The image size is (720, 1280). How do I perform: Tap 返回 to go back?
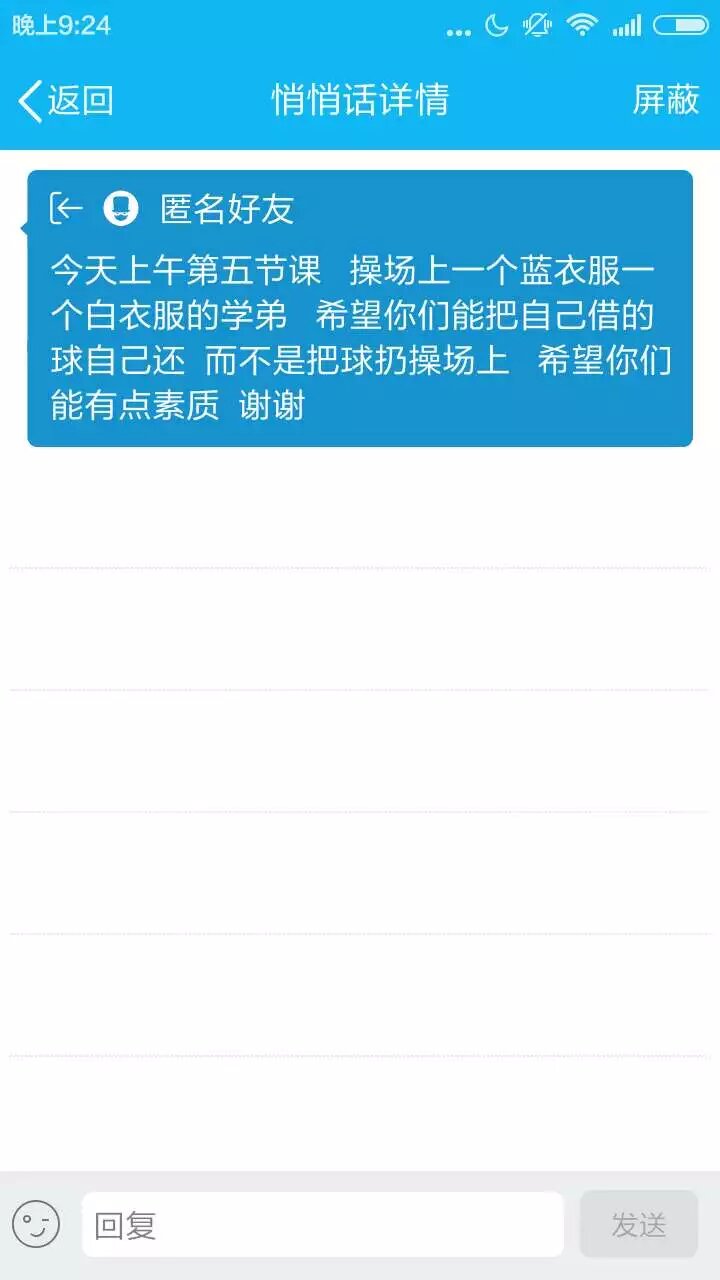pos(66,101)
